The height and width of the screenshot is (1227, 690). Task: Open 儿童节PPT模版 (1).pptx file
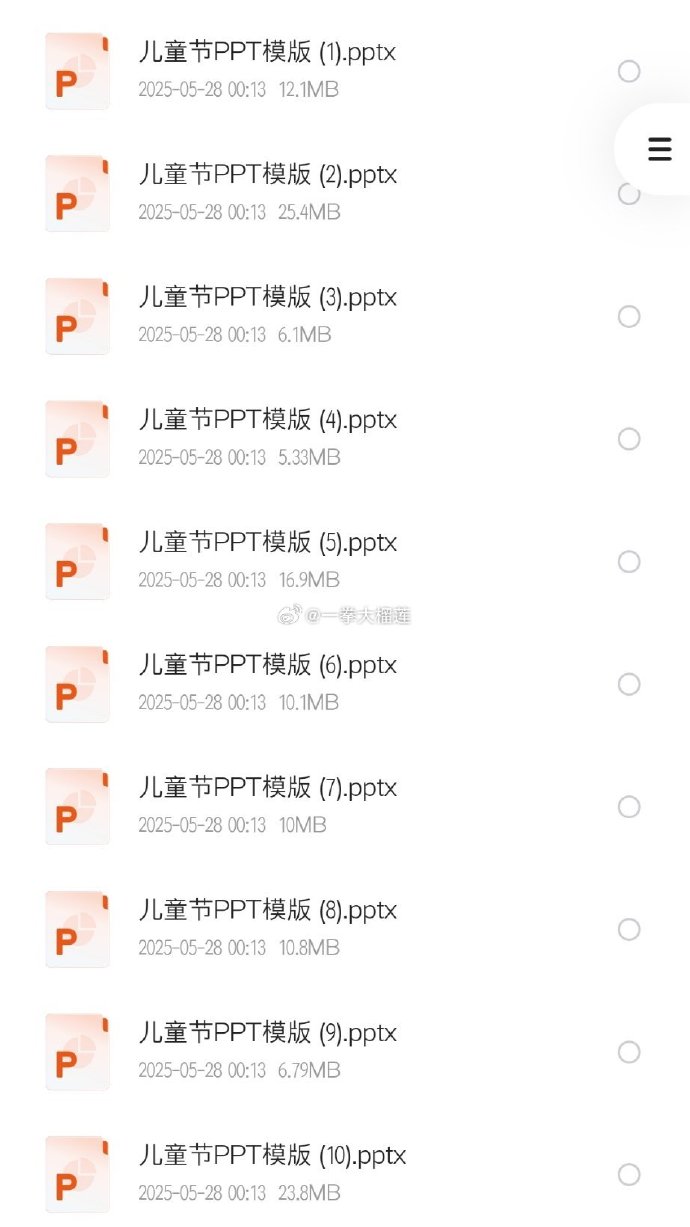345,71
